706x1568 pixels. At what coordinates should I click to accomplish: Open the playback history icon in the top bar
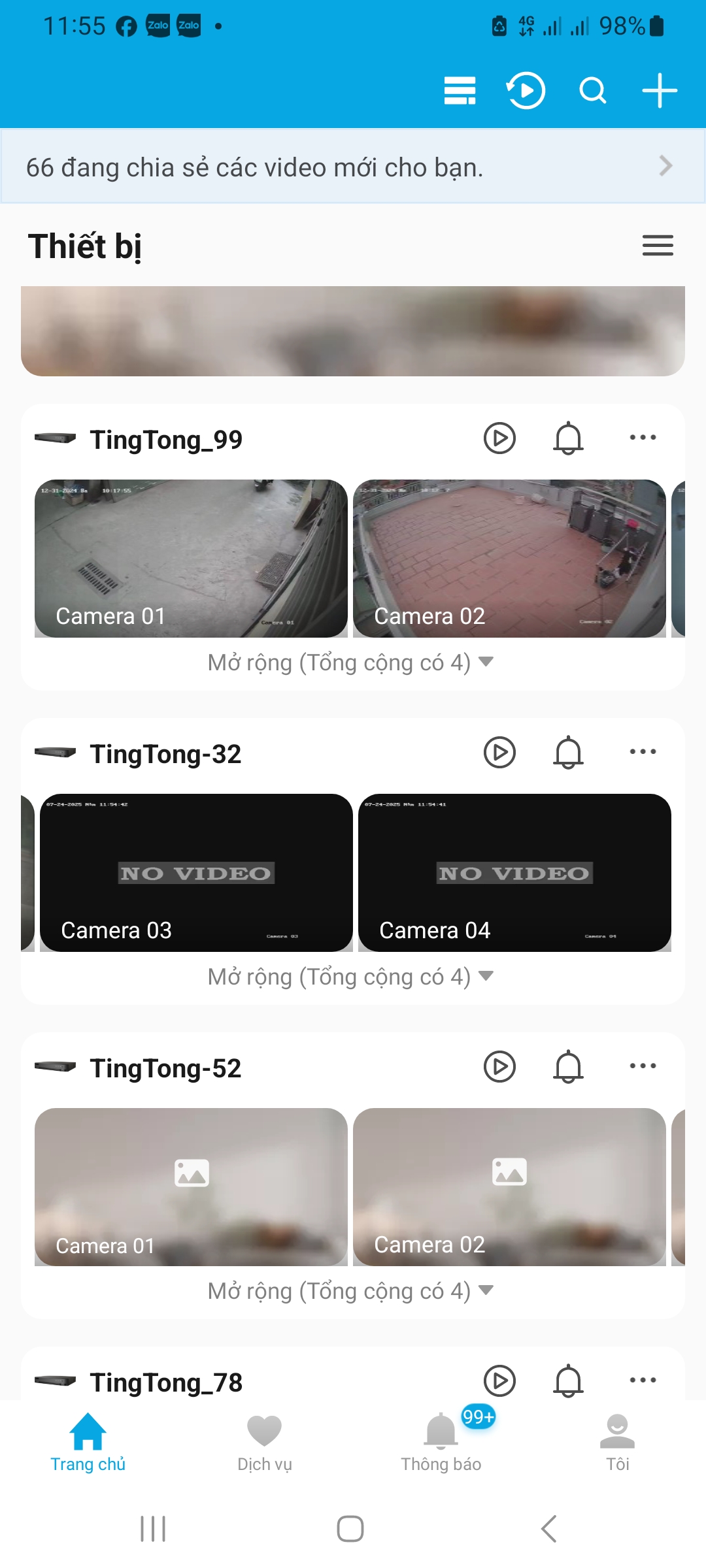click(x=526, y=90)
